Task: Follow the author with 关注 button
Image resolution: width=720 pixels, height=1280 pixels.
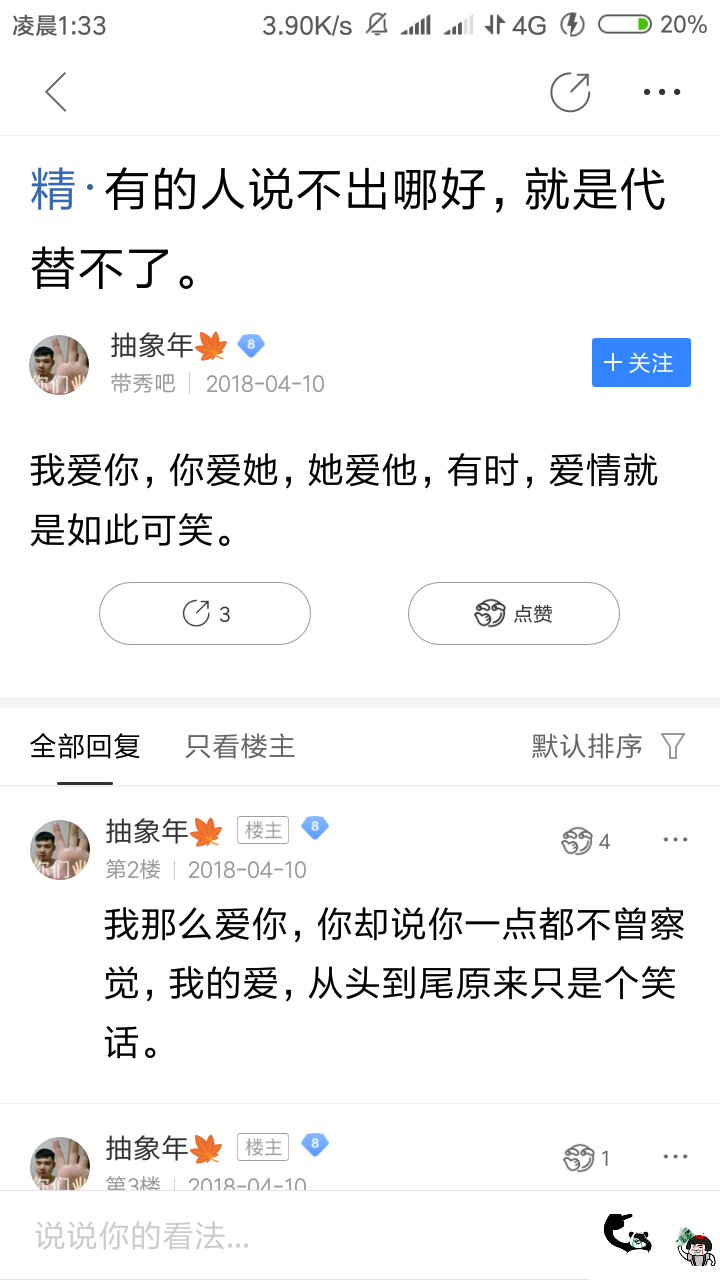Action: click(641, 362)
